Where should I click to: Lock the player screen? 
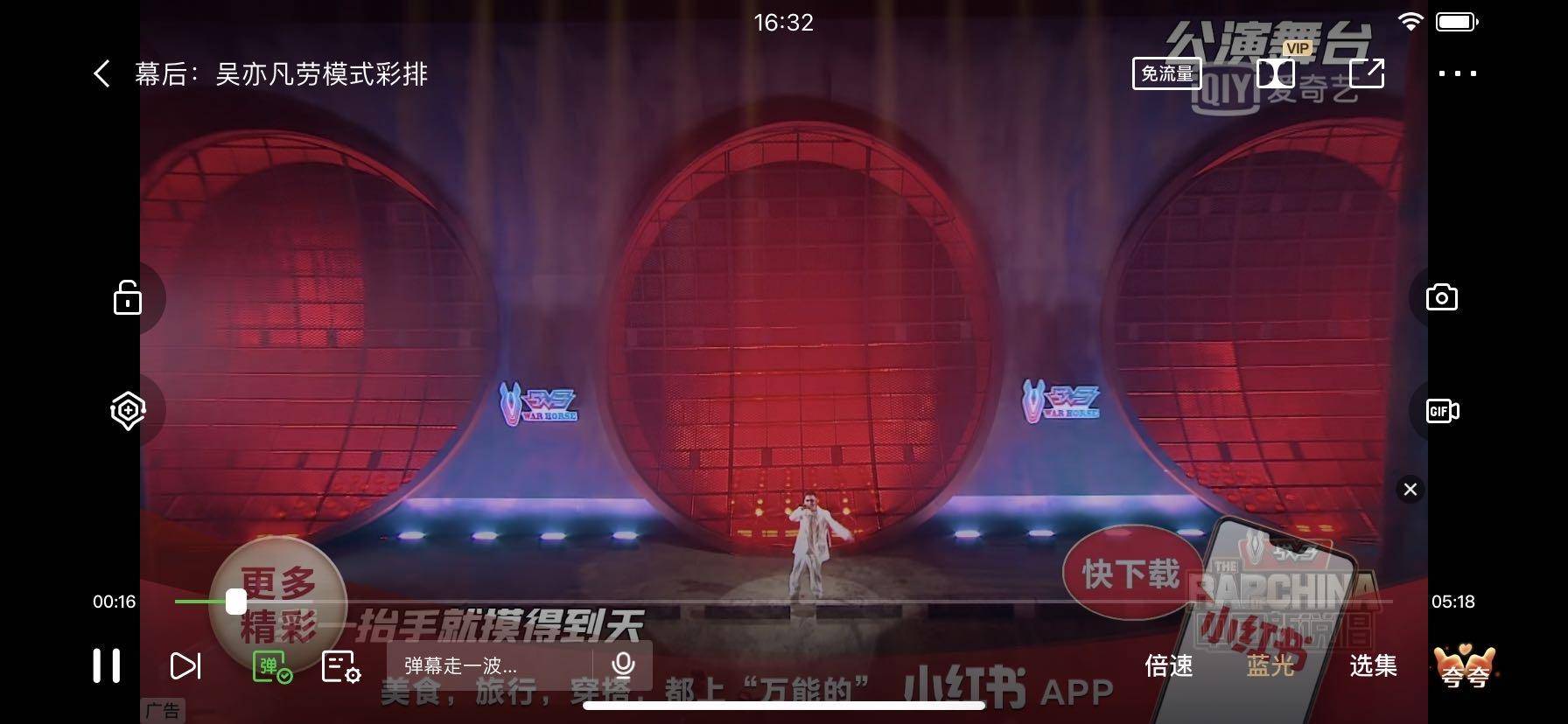(128, 298)
